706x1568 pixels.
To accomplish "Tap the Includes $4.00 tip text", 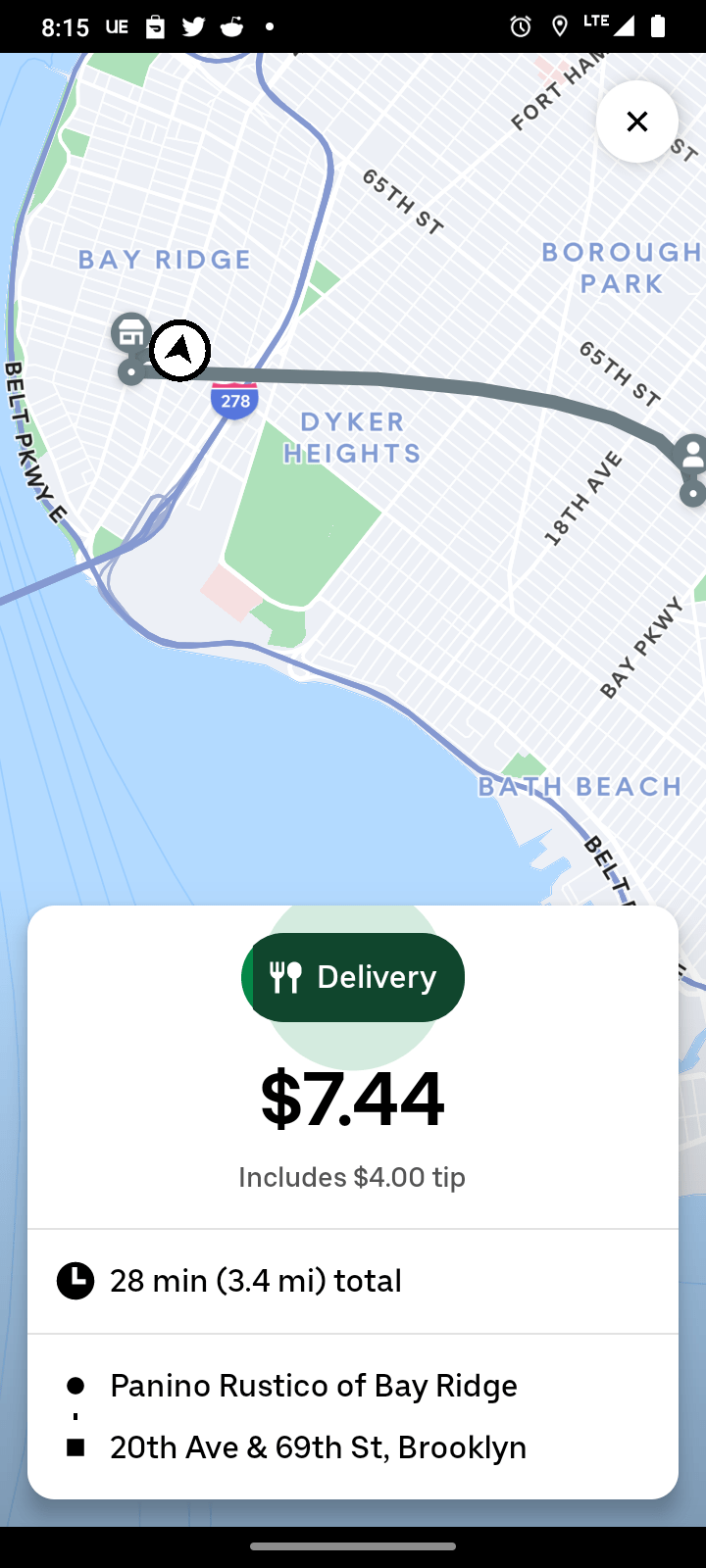I will (353, 1176).
